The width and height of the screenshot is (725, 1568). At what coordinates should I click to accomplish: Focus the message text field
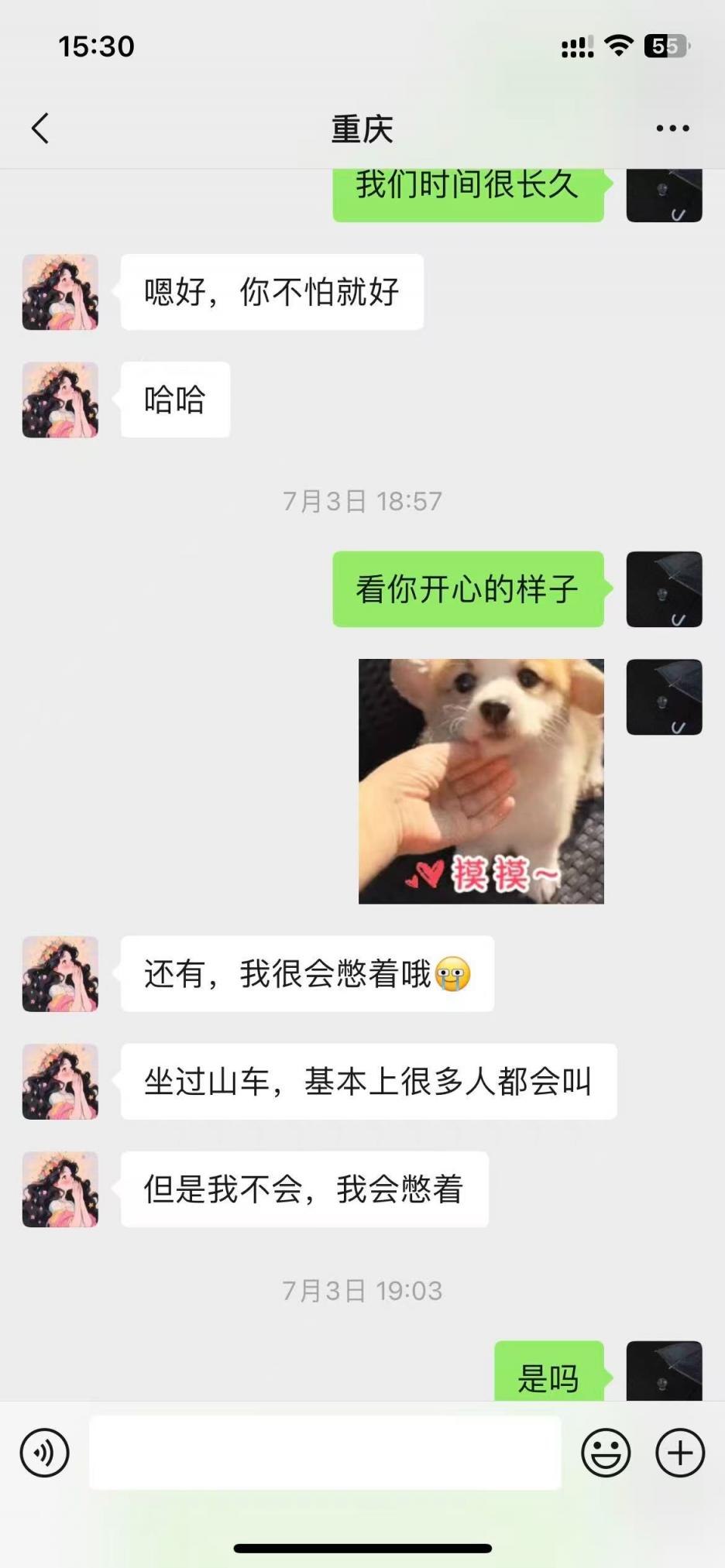coord(325,1453)
